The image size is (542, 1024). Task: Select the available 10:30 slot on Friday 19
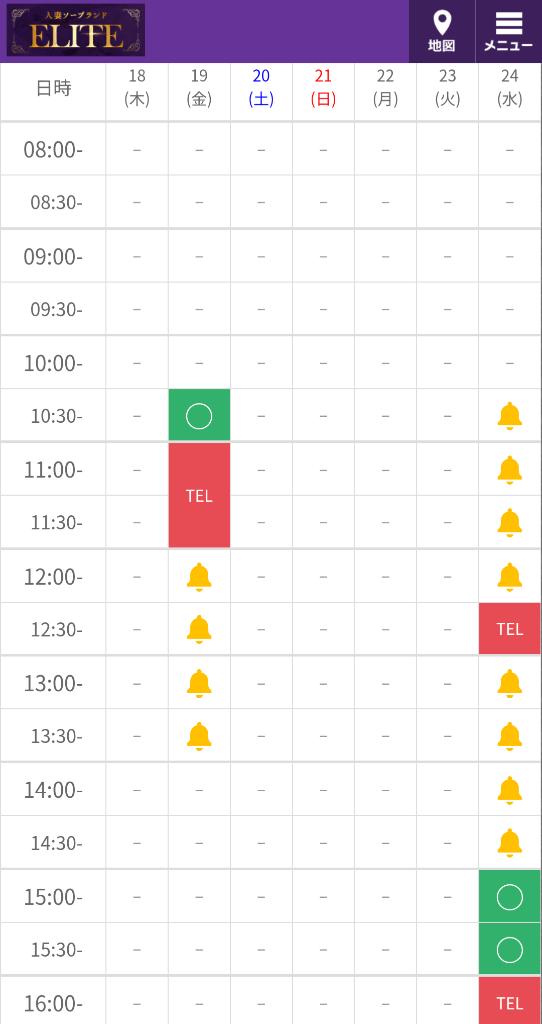click(199, 415)
